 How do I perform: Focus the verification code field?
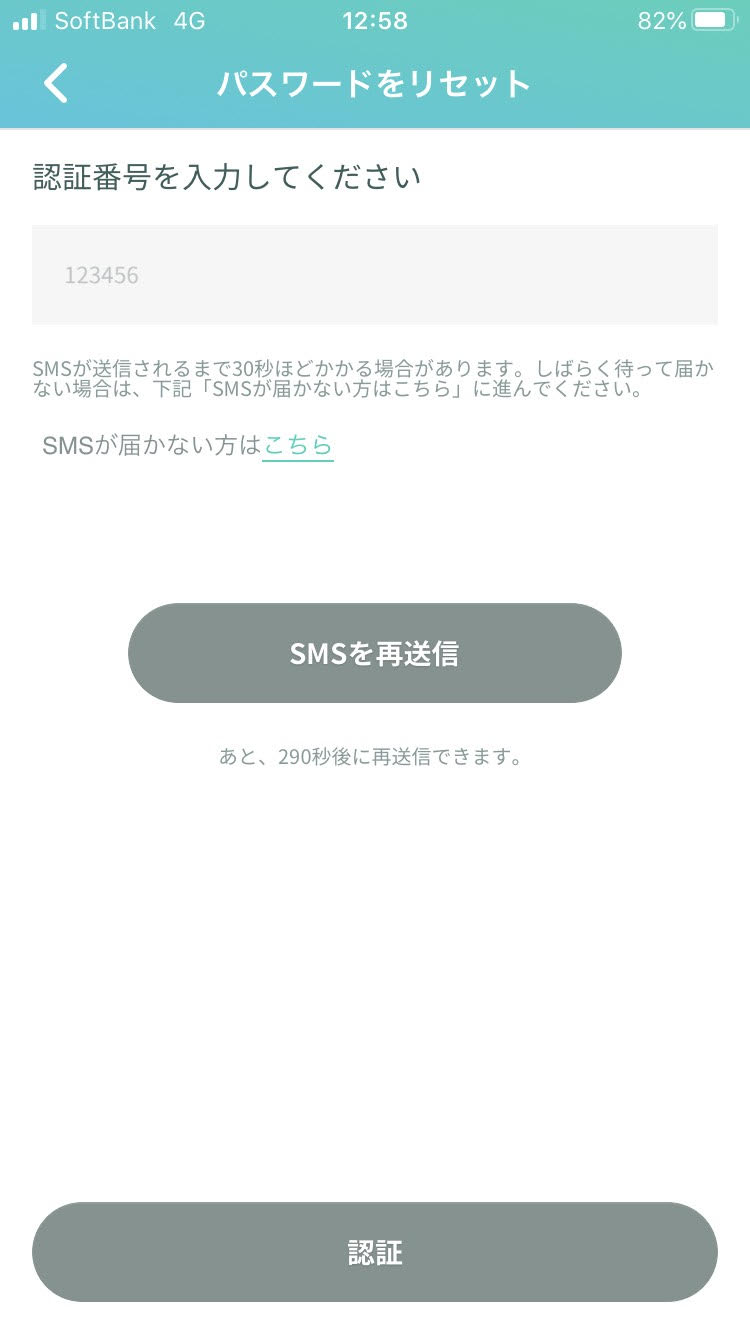tap(375, 275)
